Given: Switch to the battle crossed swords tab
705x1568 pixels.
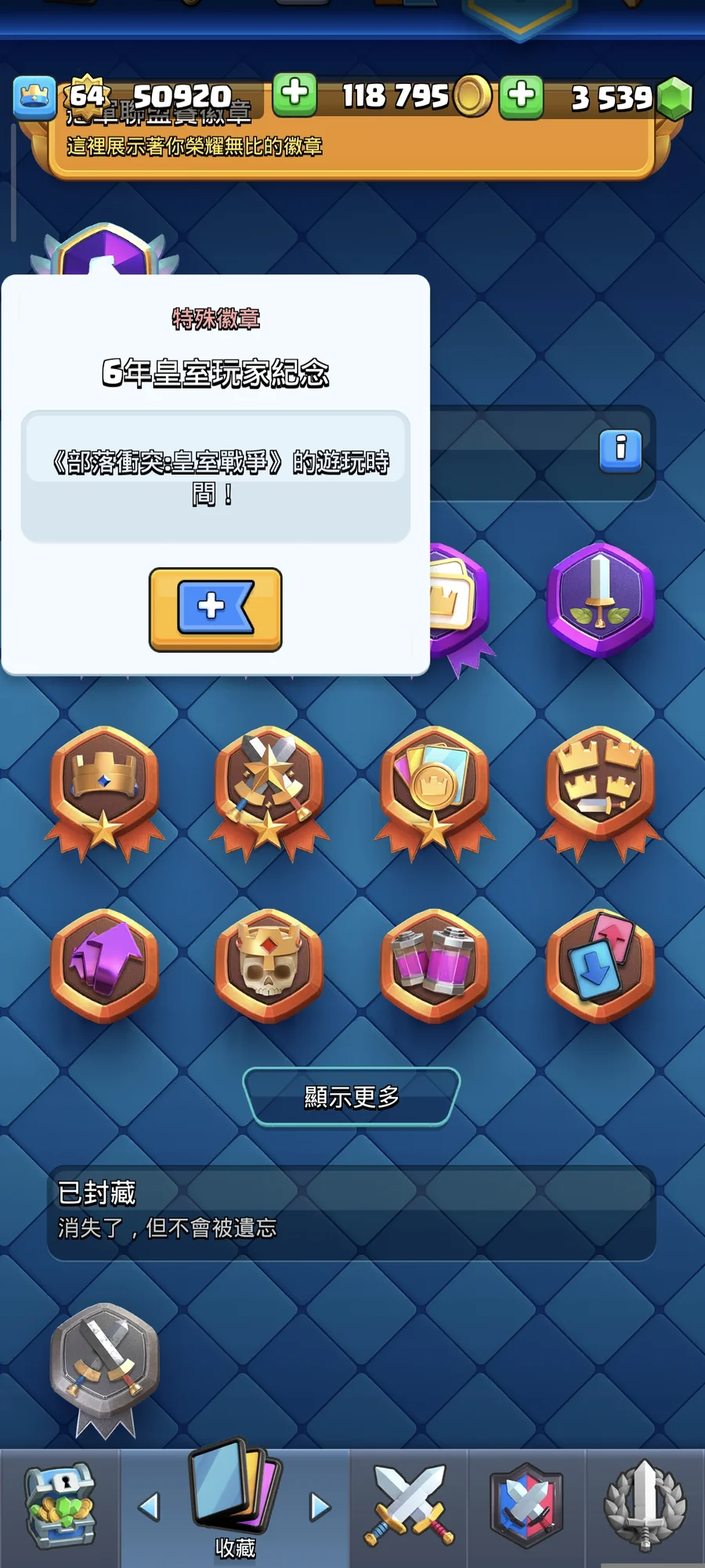Looking at the screenshot, I should click(408, 1508).
